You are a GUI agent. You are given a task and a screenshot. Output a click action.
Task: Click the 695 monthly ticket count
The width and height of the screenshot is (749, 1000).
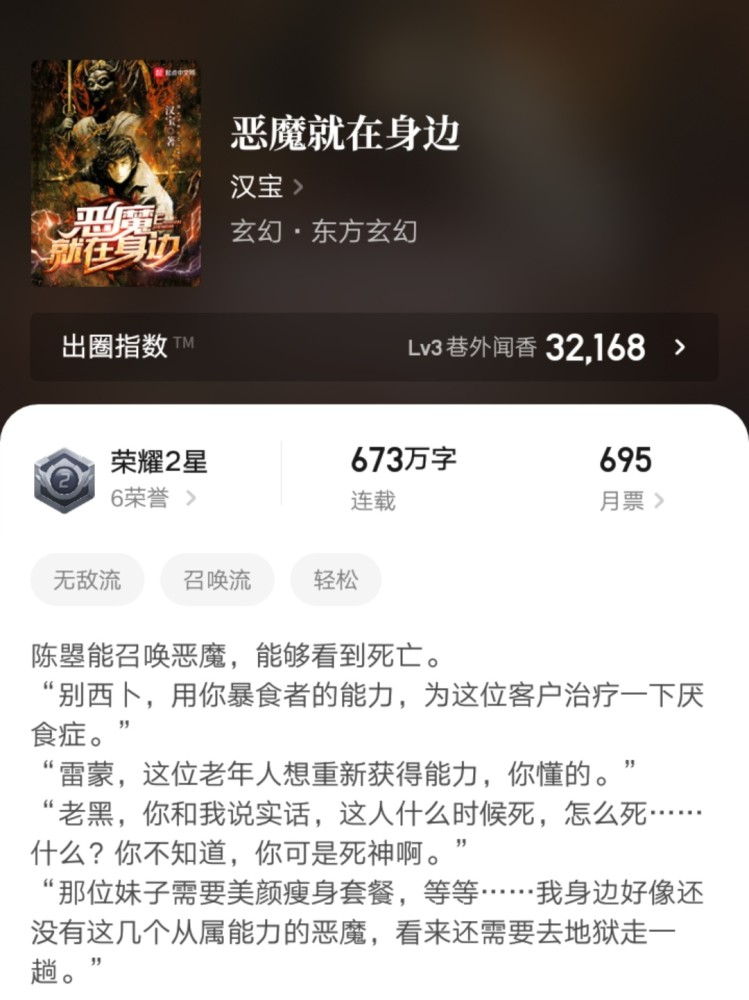[626, 460]
